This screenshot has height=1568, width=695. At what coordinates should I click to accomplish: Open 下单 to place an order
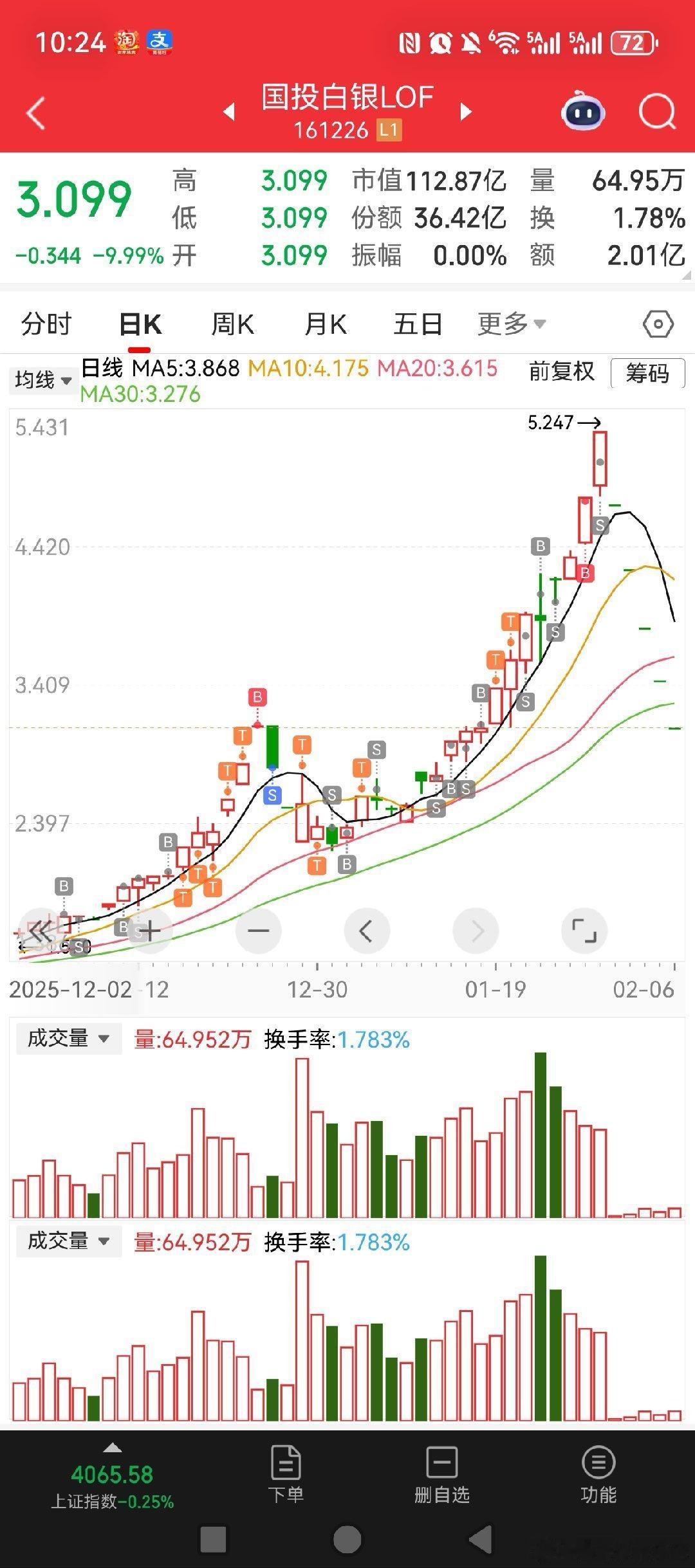tap(286, 1472)
